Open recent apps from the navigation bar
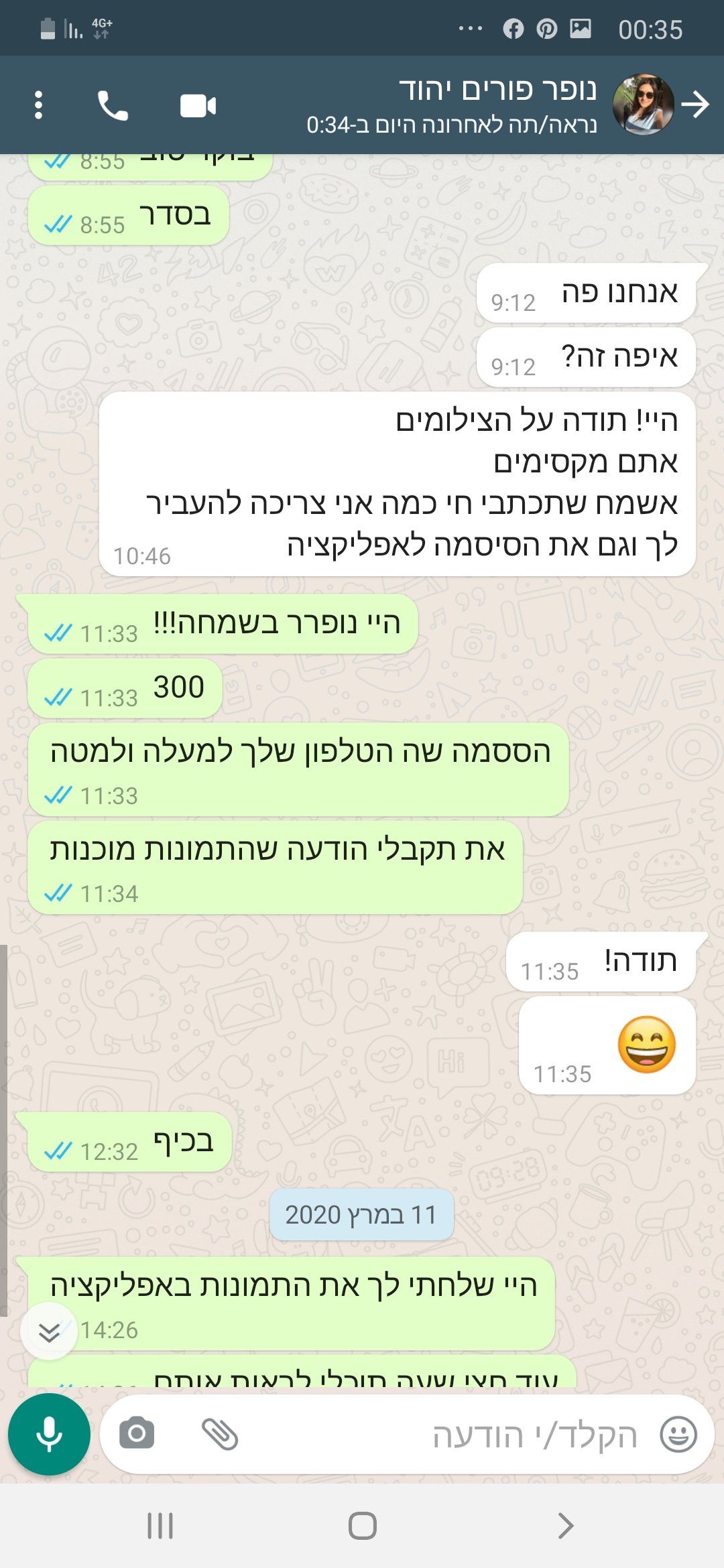The height and width of the screenshot is (1568, 724). tap(160, 1526)
